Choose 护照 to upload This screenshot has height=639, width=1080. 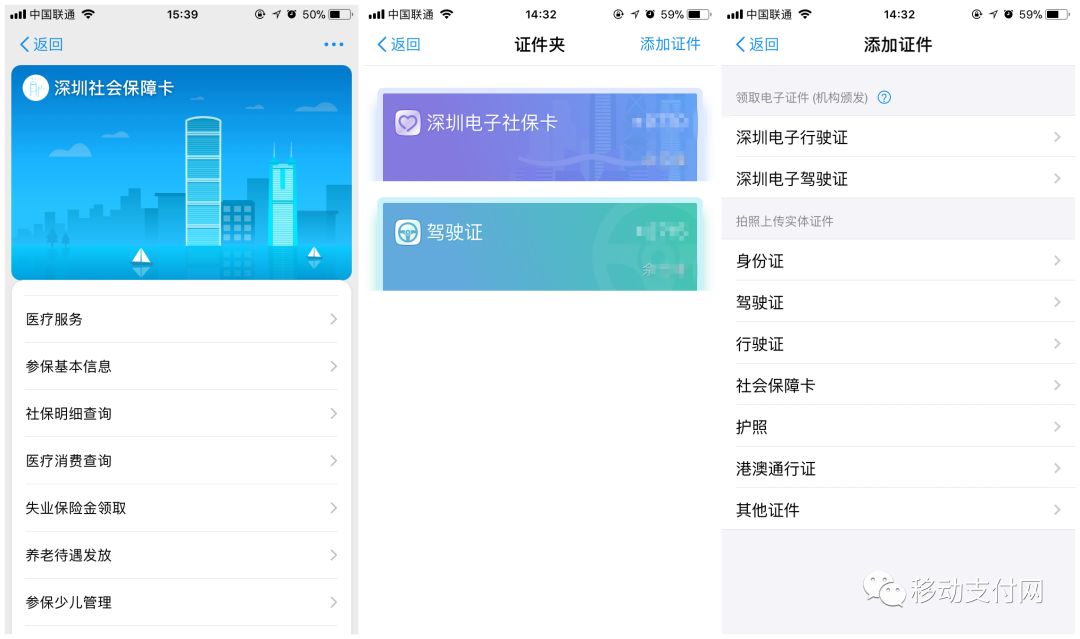coord(898,427)
